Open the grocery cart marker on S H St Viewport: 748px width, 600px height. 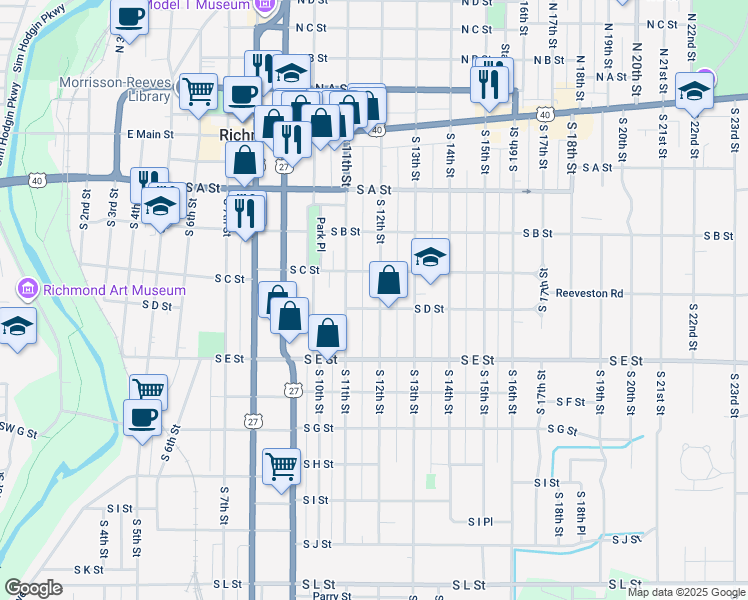[x=282, y=465]
